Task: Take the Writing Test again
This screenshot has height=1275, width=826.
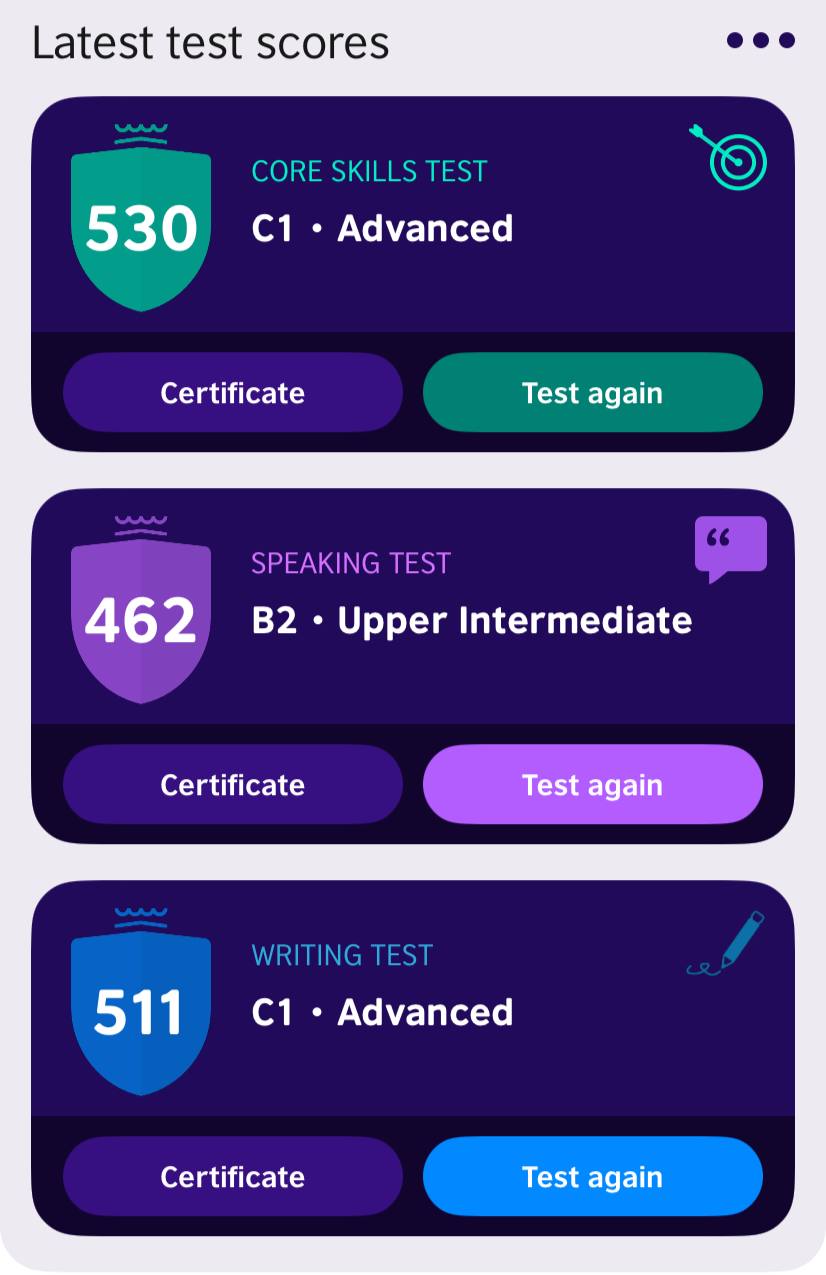Action: pos(592,1177)
